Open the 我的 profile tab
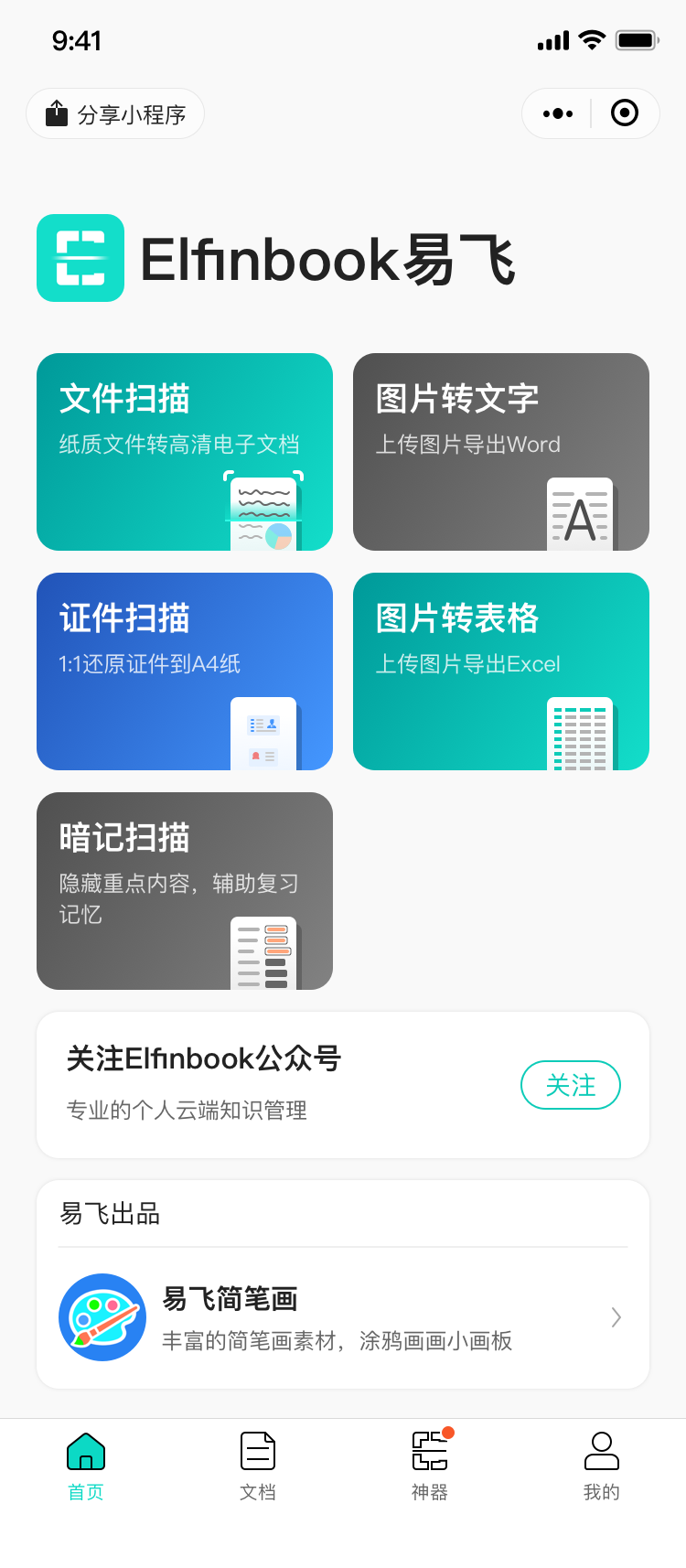Image resolution: width=686 pixels, height=1568 pixels. (602, 1466)
